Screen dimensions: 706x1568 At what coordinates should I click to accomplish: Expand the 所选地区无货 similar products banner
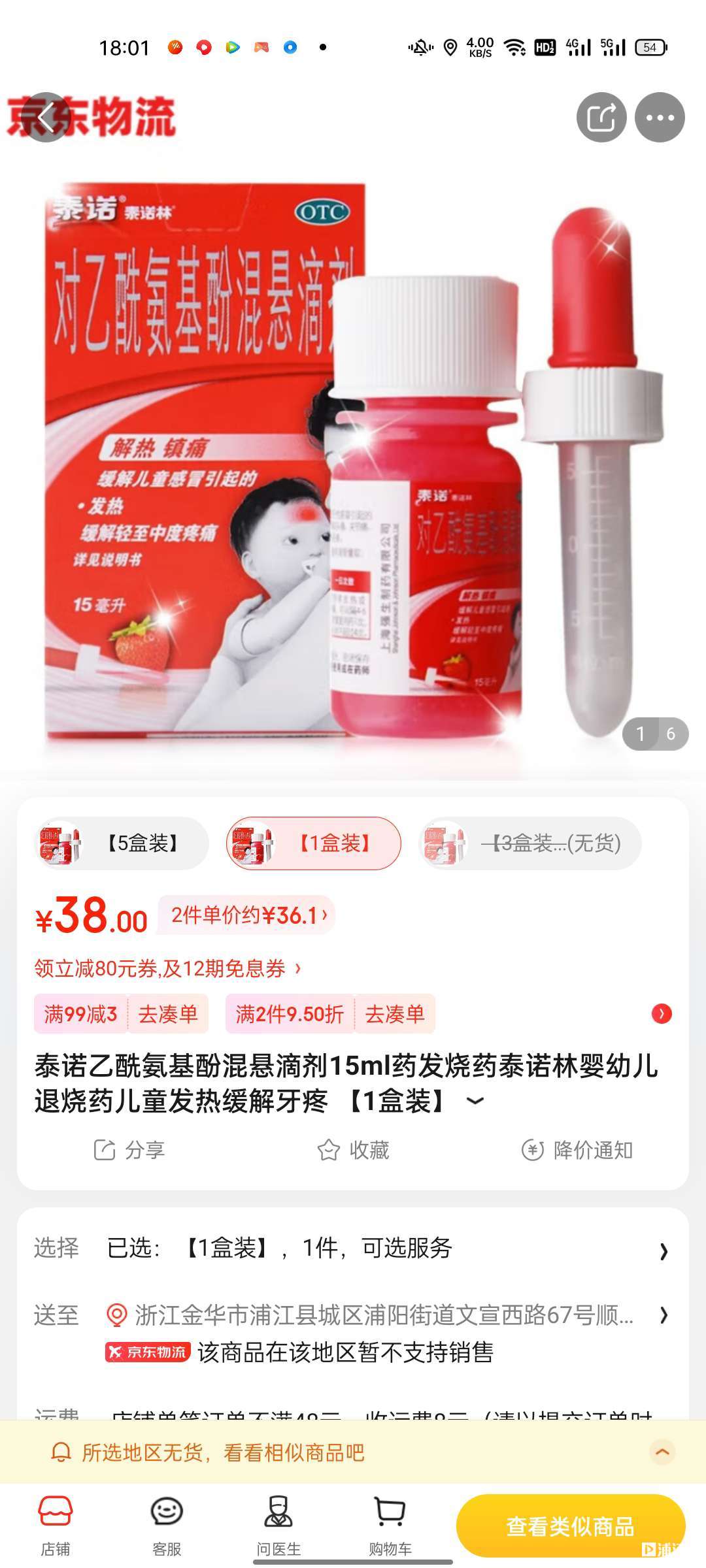(662, 1452)
